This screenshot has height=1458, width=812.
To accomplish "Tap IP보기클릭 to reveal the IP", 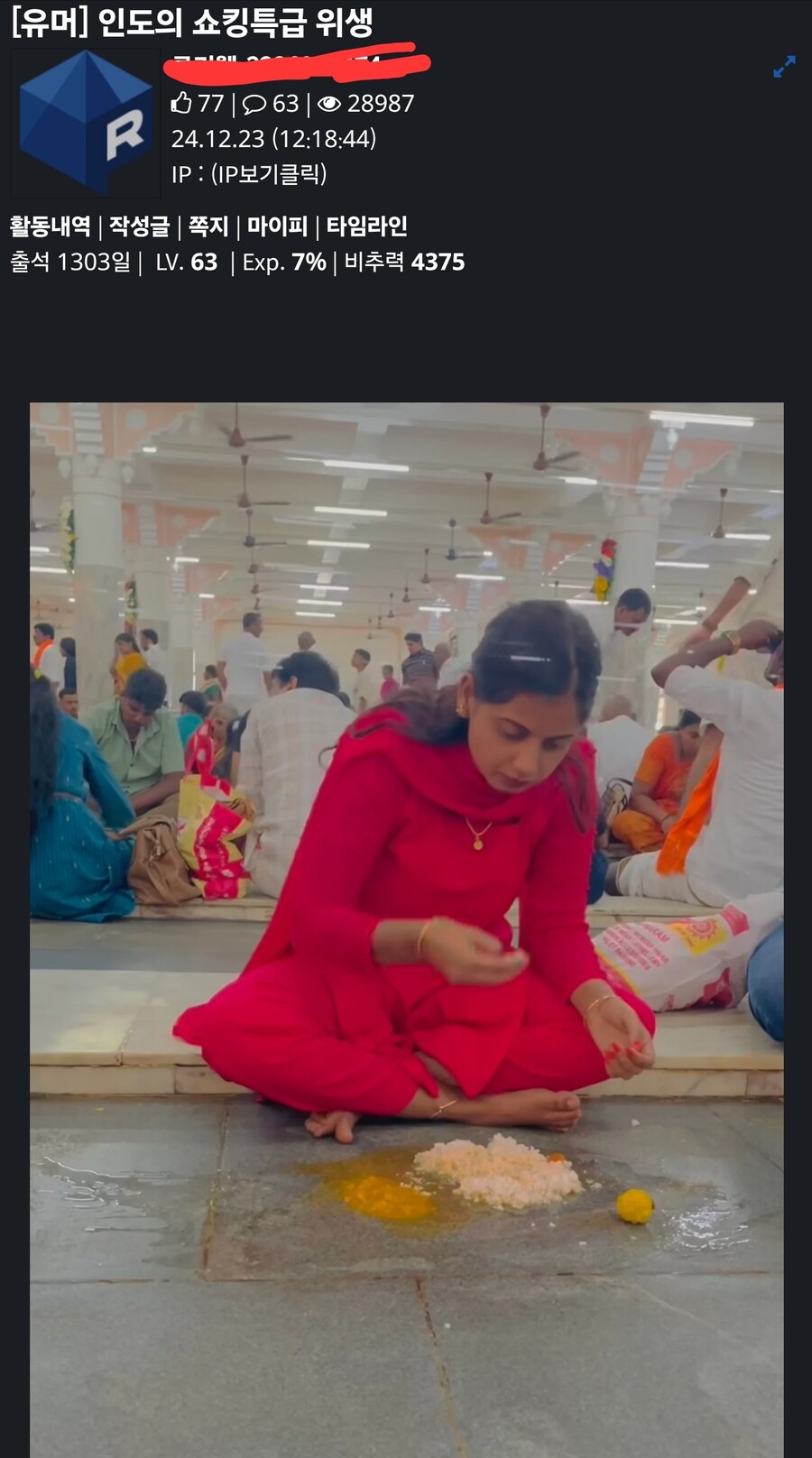I will tap(269, 174).
